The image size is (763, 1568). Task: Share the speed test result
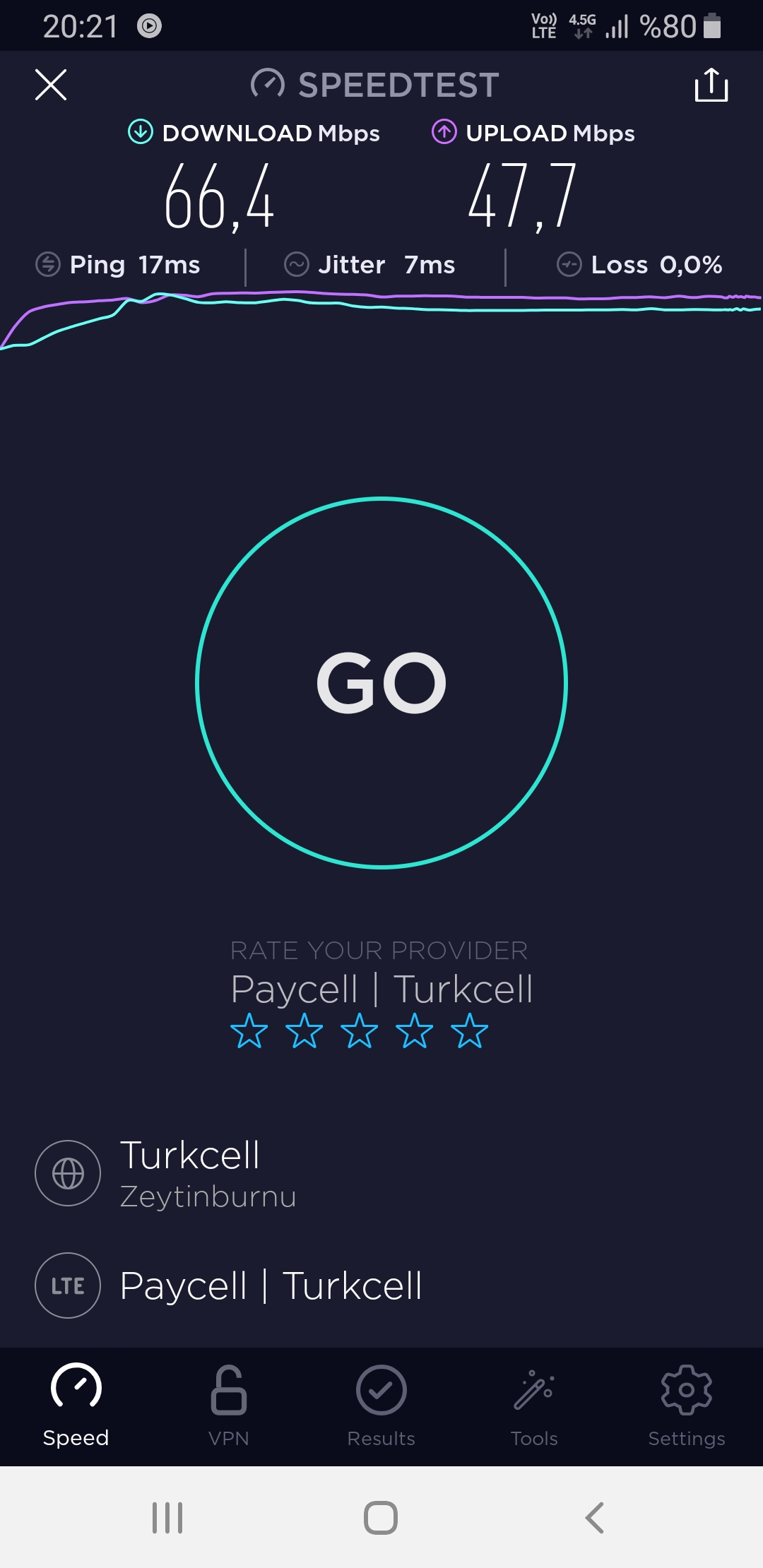(711, 85)
